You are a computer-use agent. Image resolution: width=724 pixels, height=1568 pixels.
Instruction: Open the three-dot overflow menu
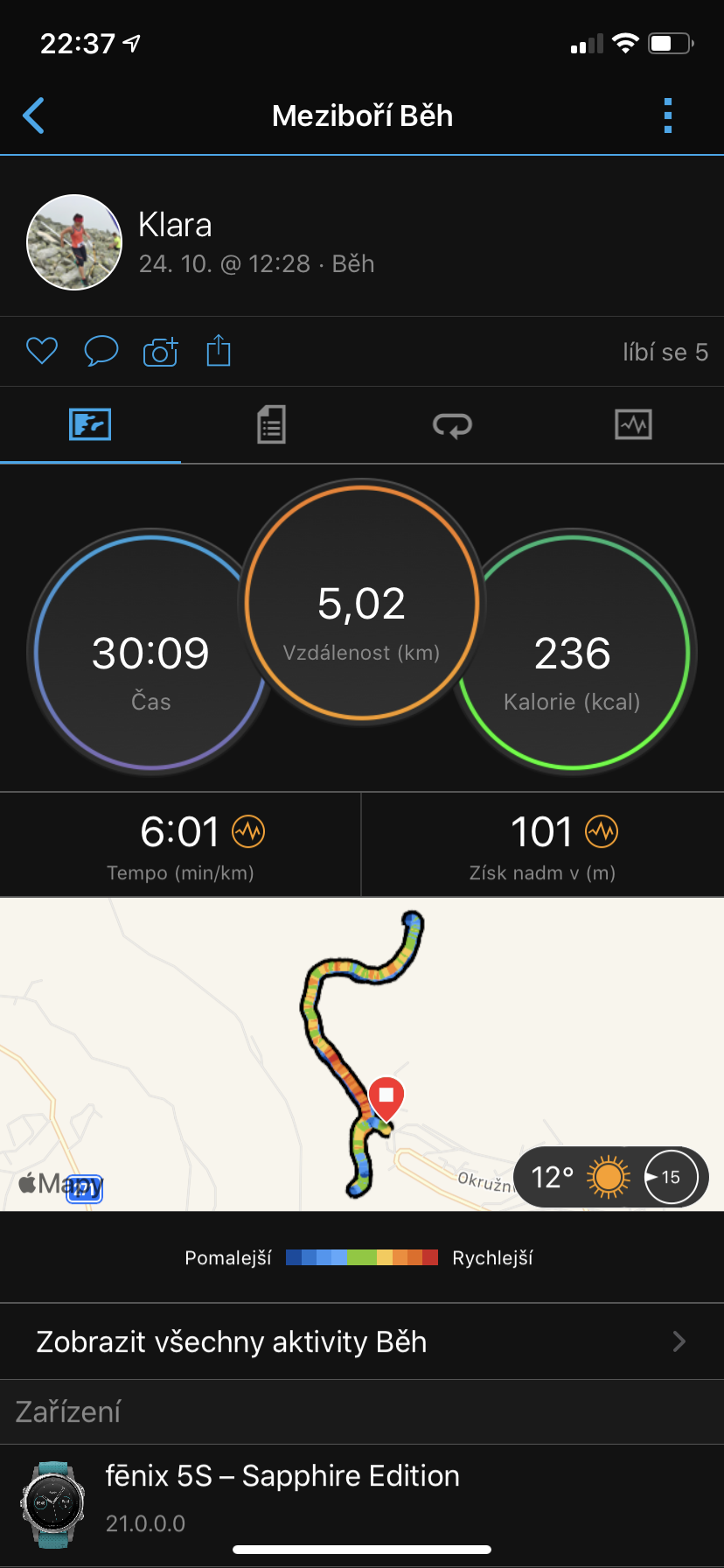(x=668, y=115)
